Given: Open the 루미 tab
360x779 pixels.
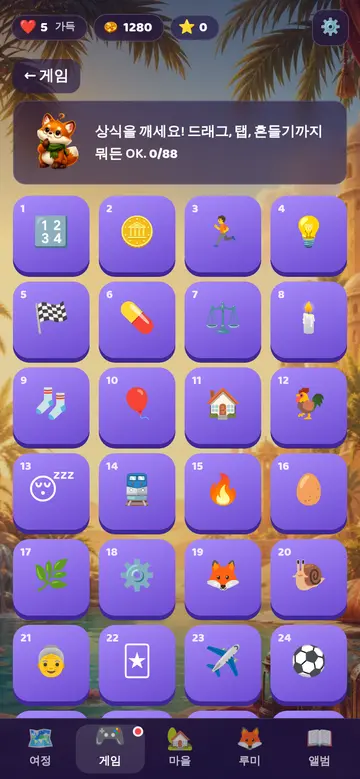Looking at the screenshot, I should 249,748.
